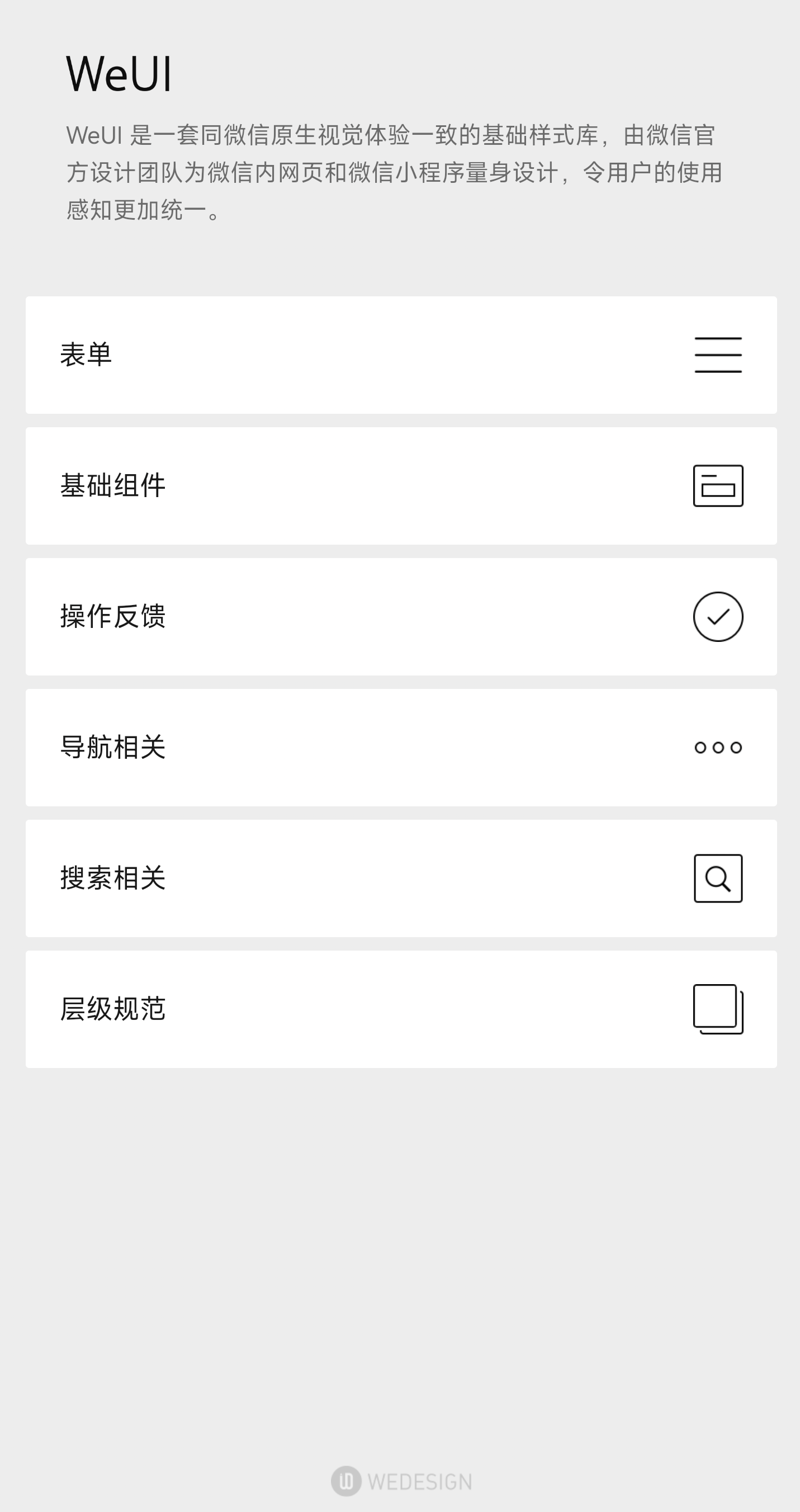Expand the 表单 category list

point(399,354)
